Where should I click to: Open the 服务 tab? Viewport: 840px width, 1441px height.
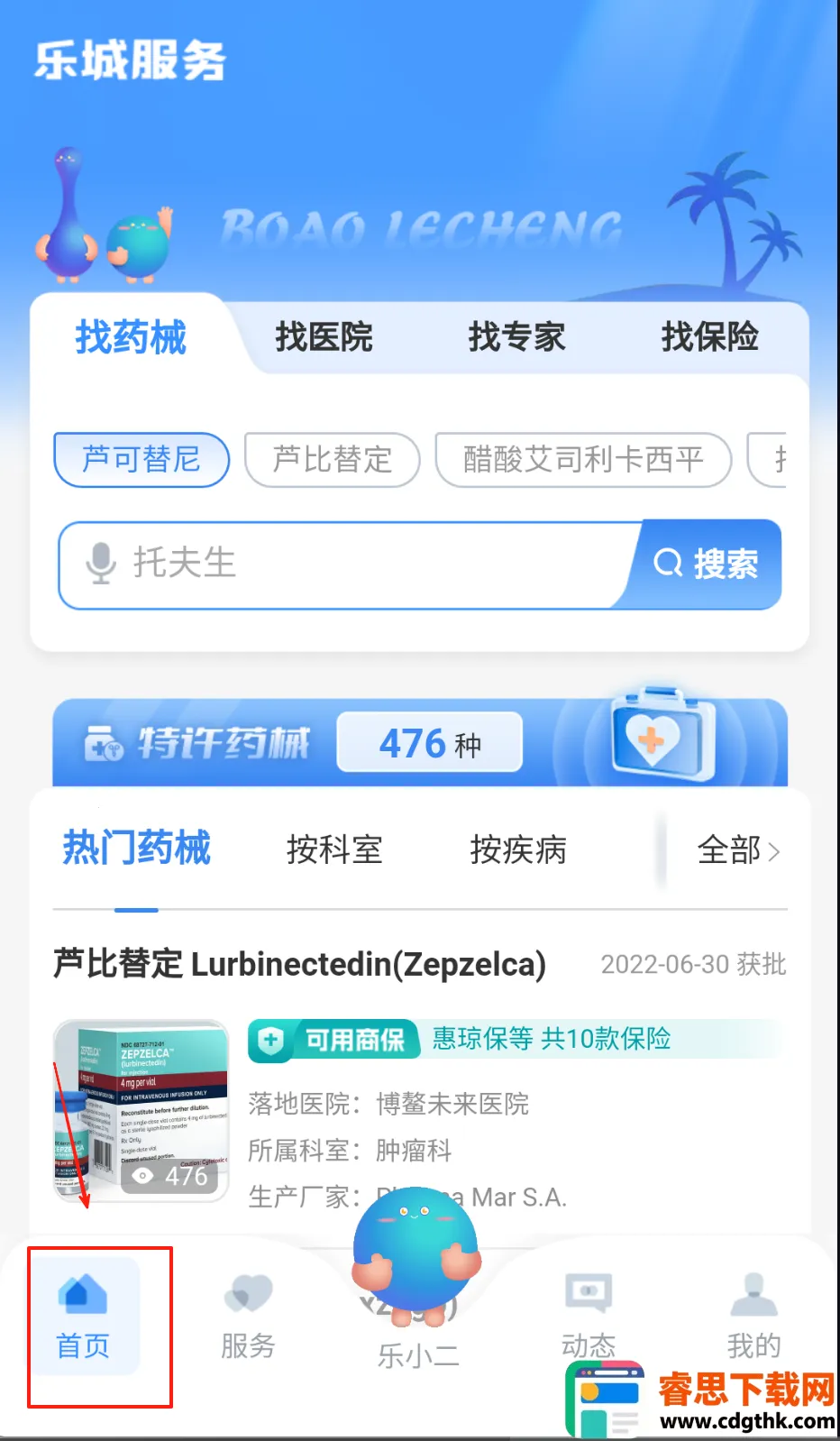click(x=248, y=1318)
